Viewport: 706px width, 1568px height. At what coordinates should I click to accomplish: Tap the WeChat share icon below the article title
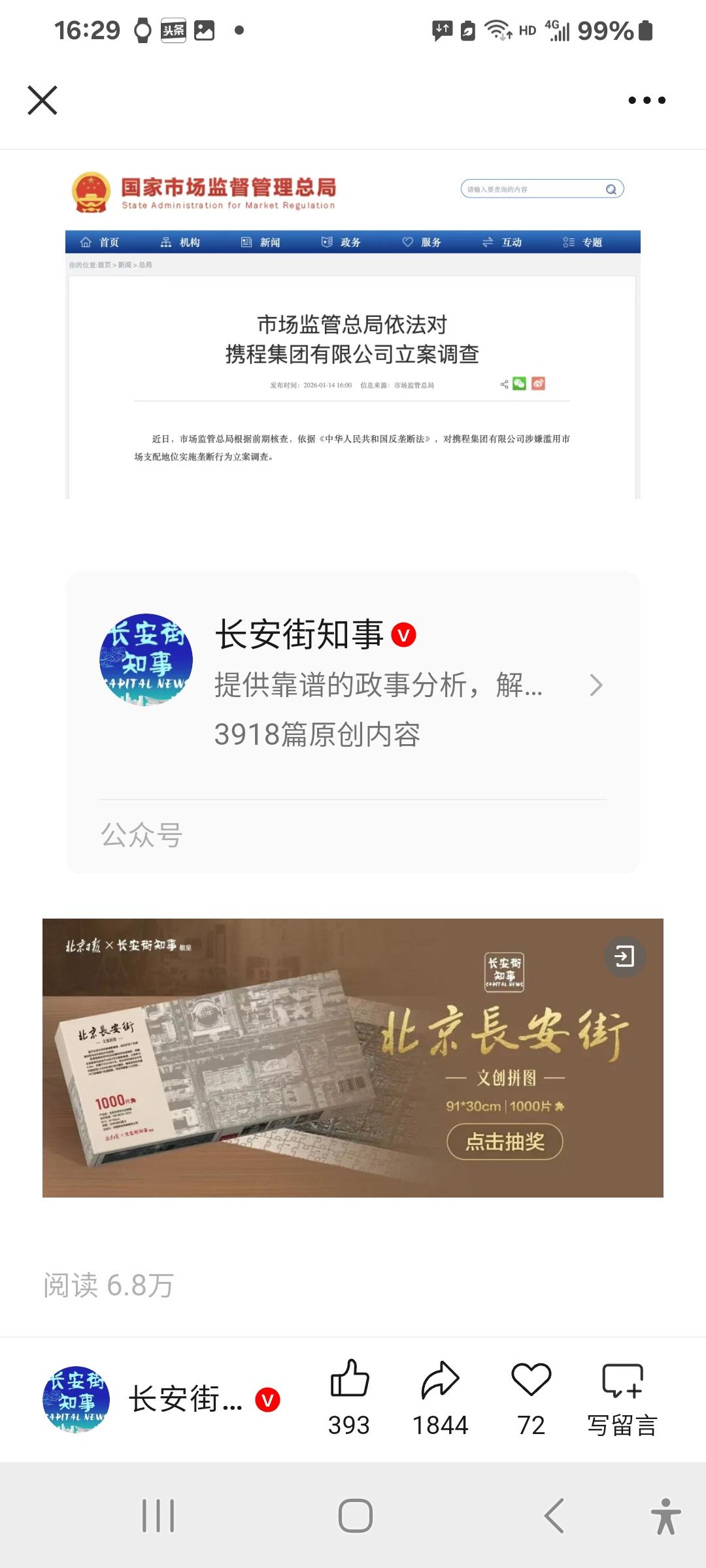(519, 384)
